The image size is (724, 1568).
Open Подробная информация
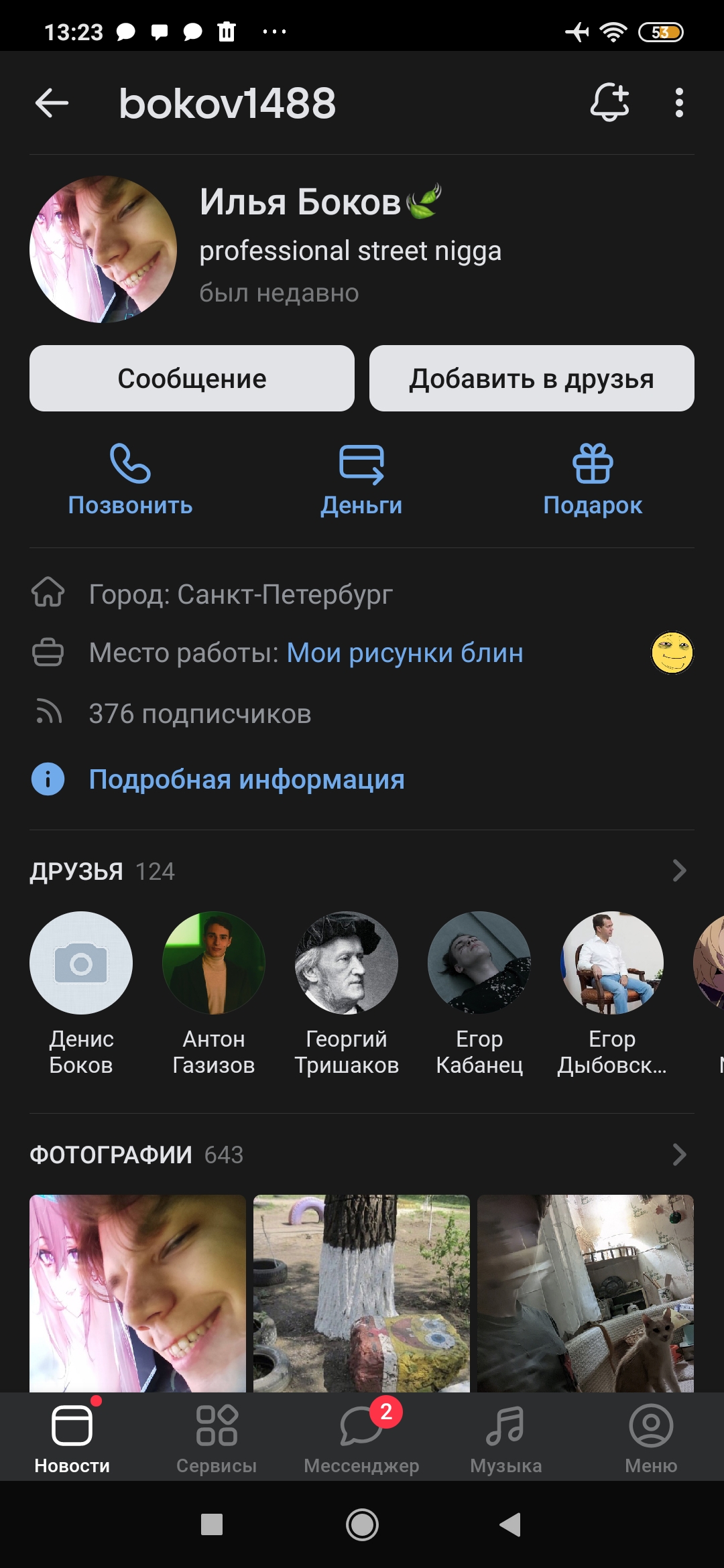[x=247, y=780]
